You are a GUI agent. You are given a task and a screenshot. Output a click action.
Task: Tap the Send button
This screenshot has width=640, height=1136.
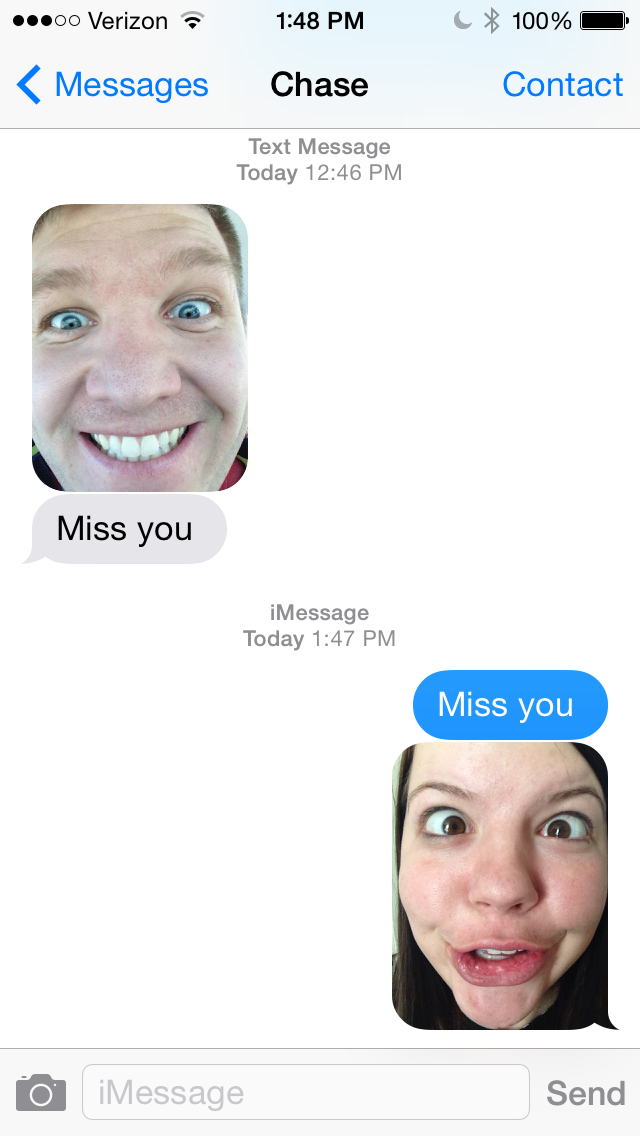coord(585,1093)
